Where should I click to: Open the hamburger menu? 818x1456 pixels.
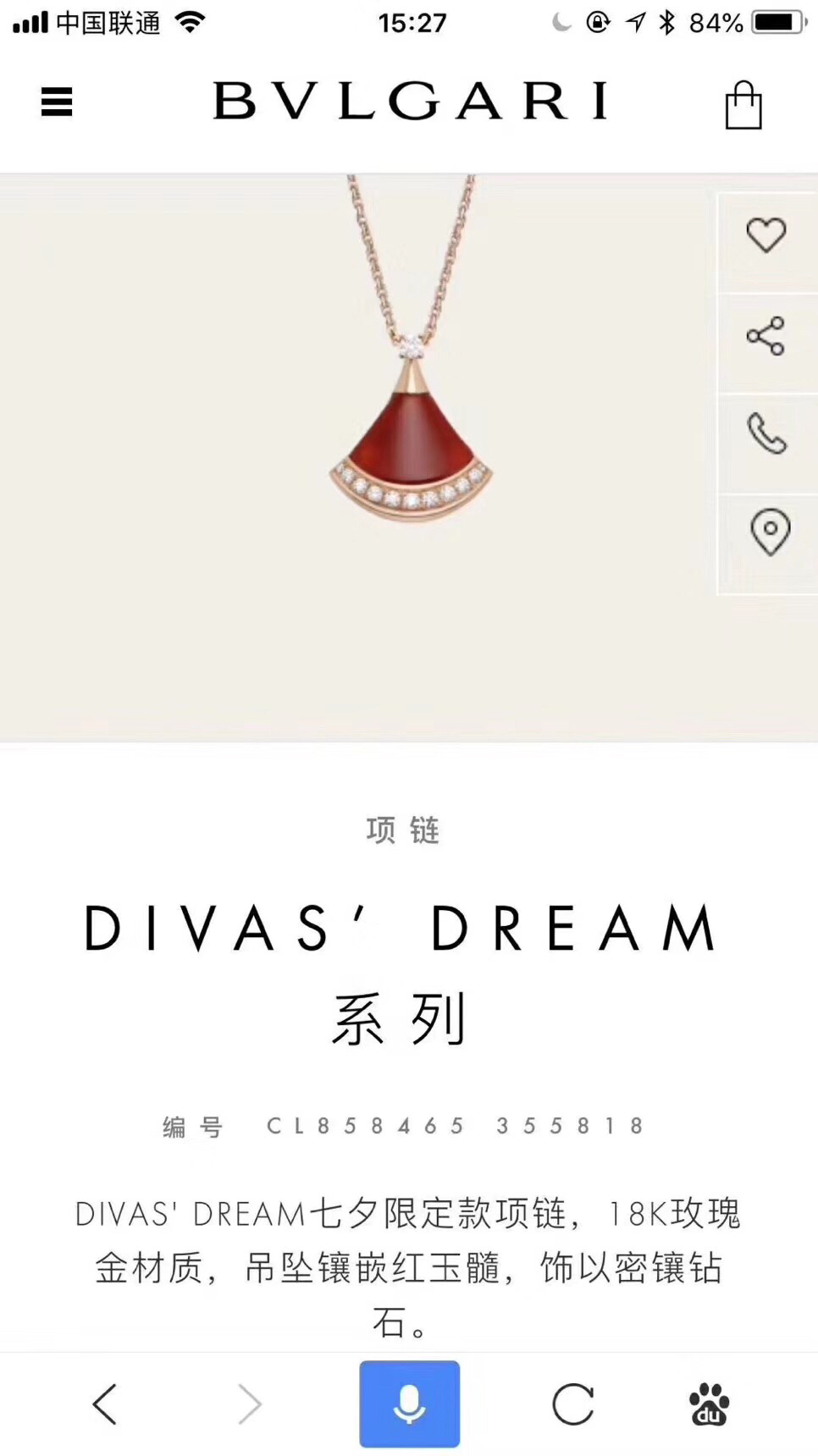[57, 102]
